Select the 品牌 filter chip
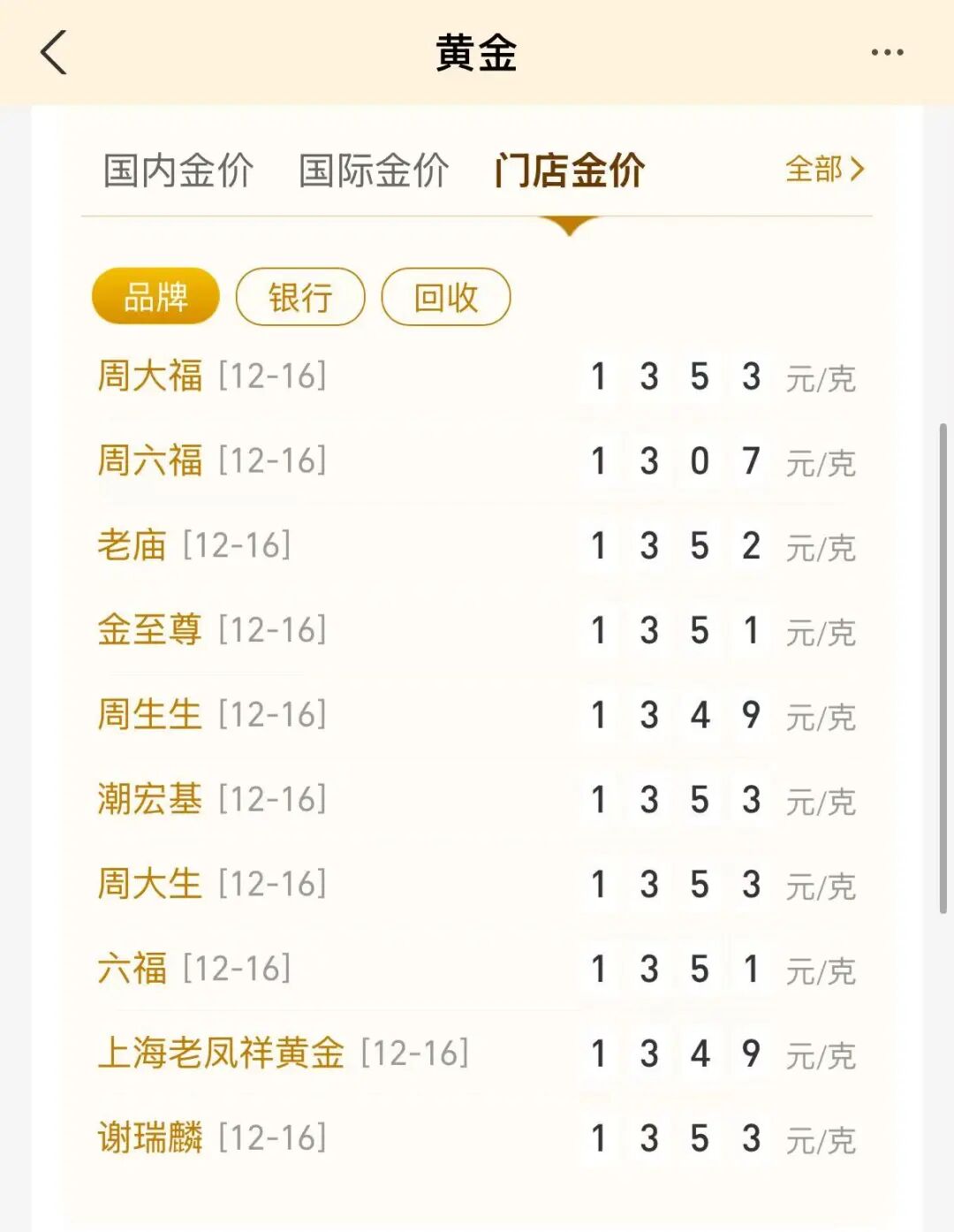Image resolution: width=954 pixels, height=1232 pixels. 155,297
